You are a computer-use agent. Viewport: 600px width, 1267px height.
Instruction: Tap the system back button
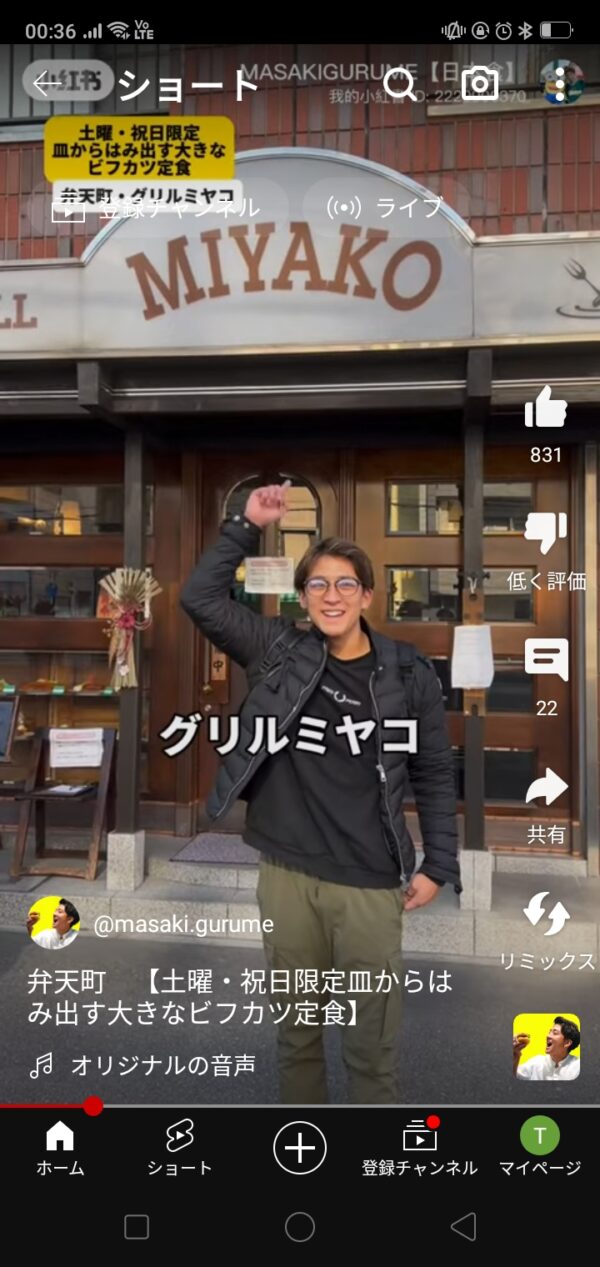tap(463, 1227)
